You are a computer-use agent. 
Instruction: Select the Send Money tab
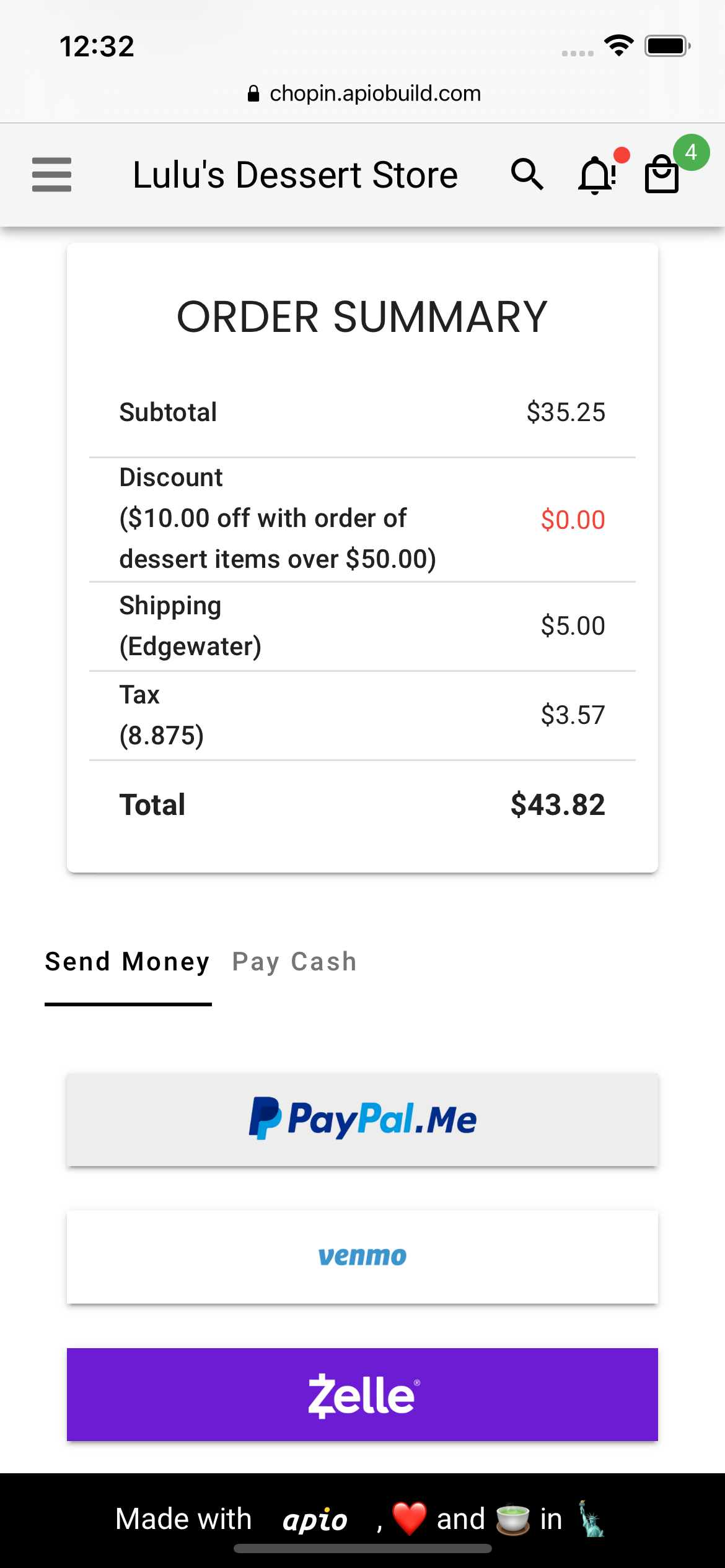(128, 962)
